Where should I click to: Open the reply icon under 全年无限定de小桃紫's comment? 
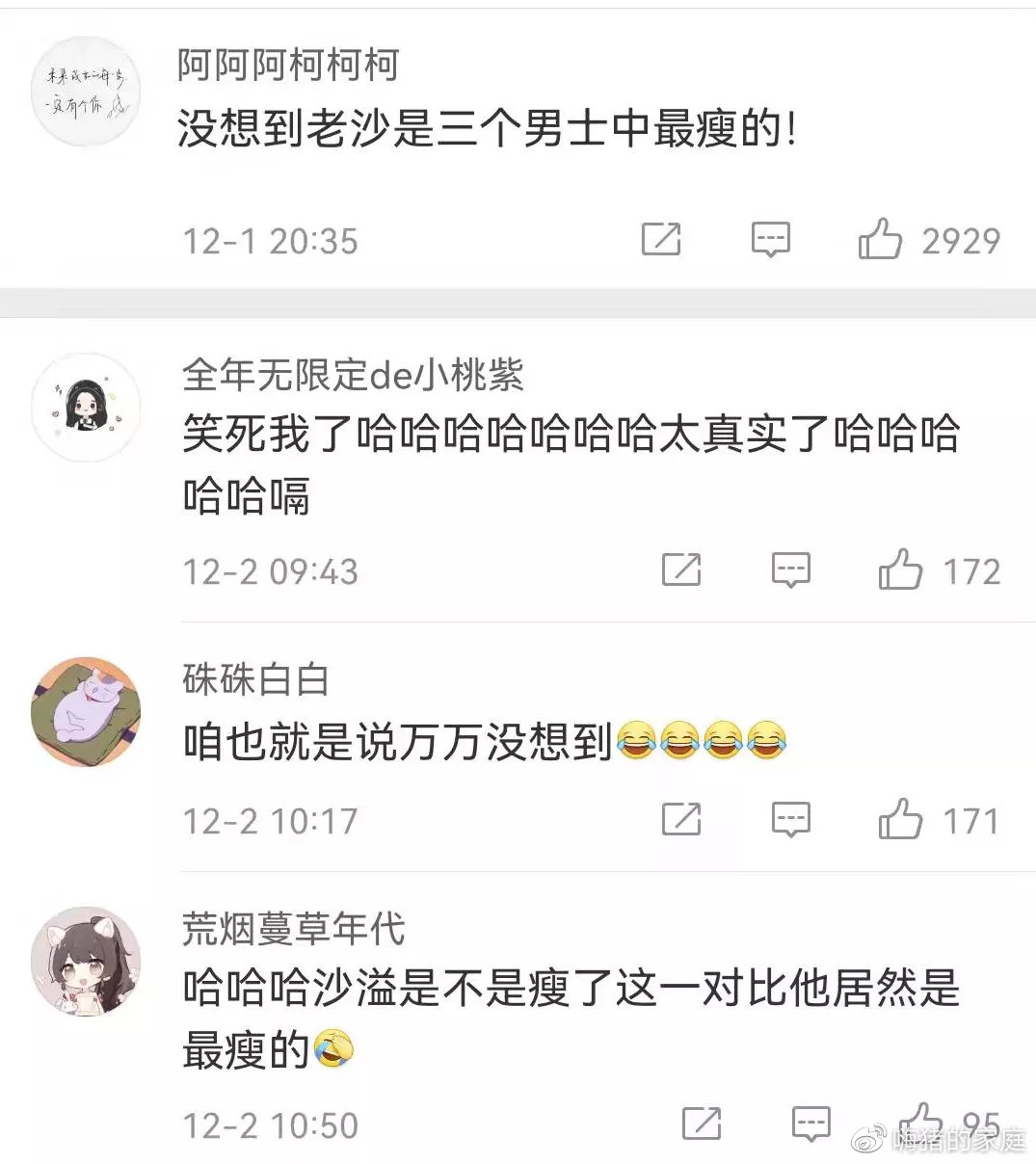point(790,570)
